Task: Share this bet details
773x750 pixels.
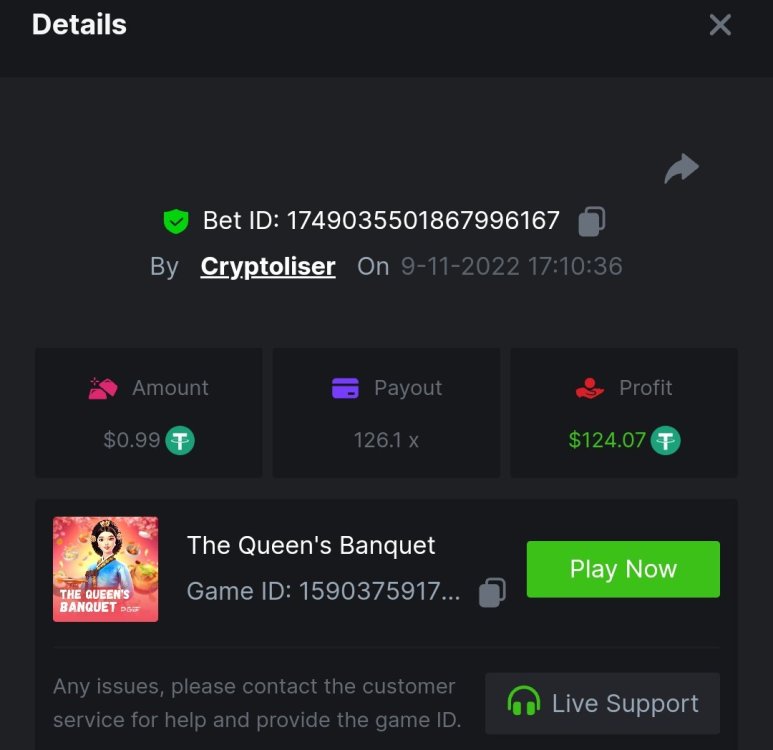Action: pos(681,169)
